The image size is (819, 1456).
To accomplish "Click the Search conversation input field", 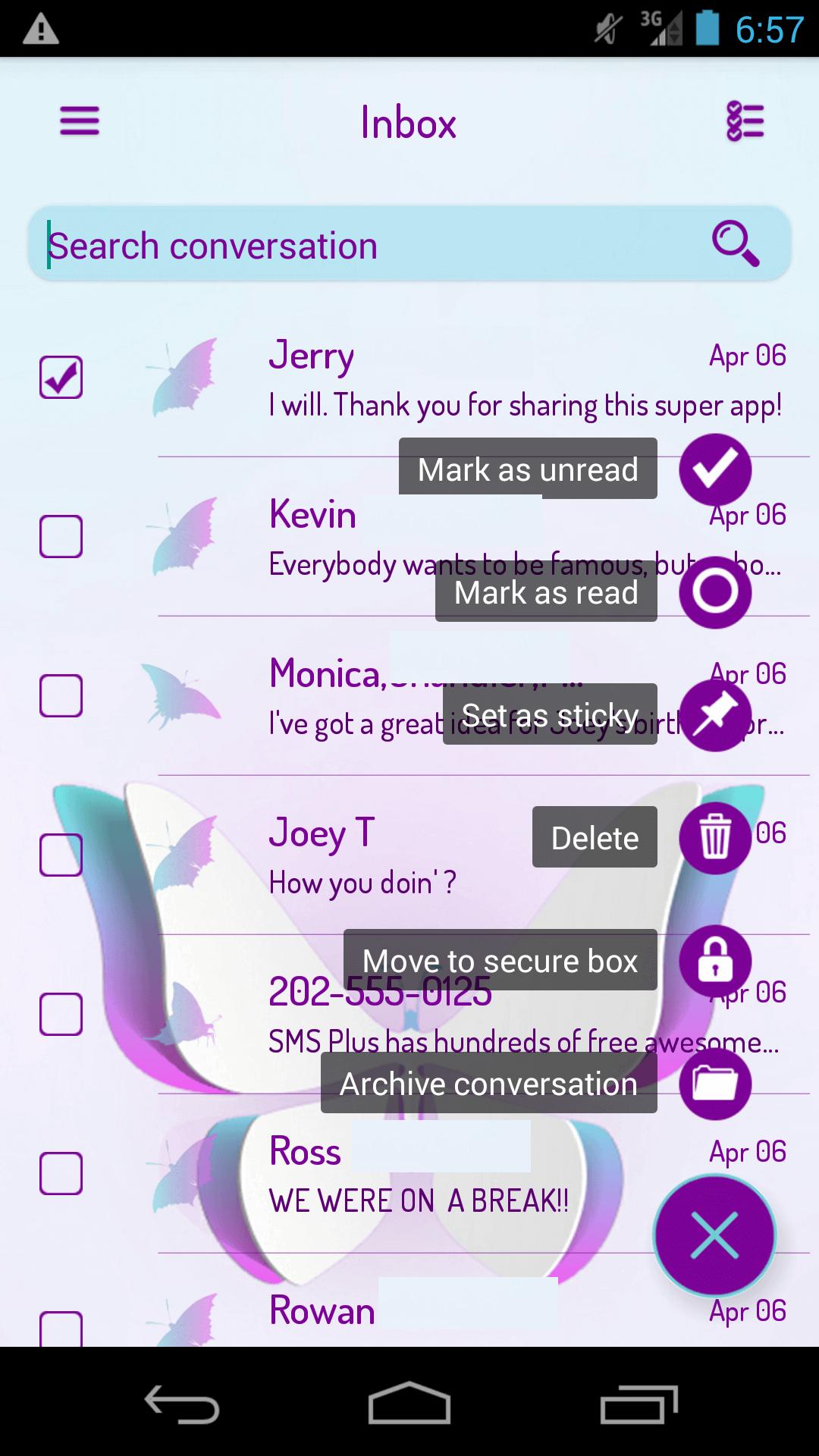I will point(303,244).
